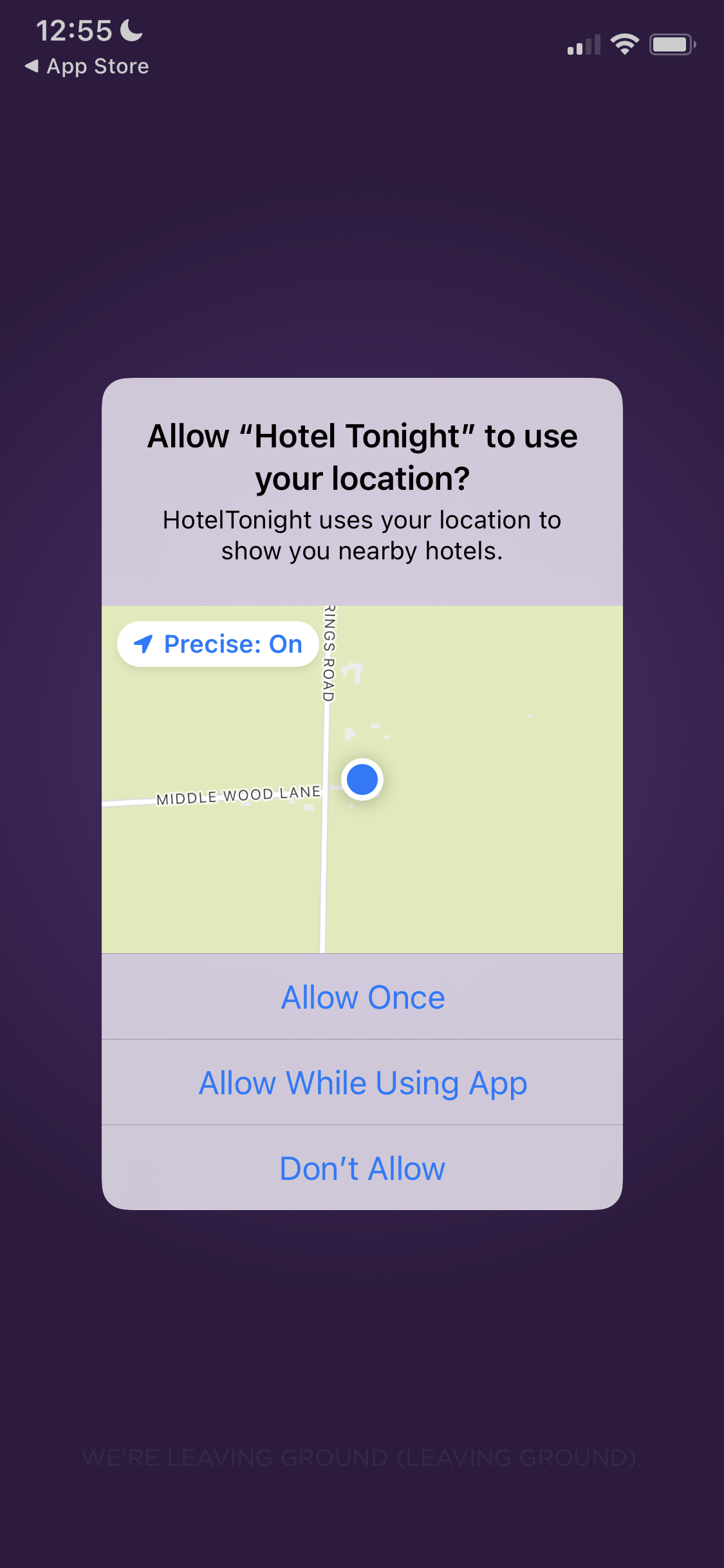Deny location with Don't Allow
This screenshot has height=1568, width=724.
(x=362, y=1168)
